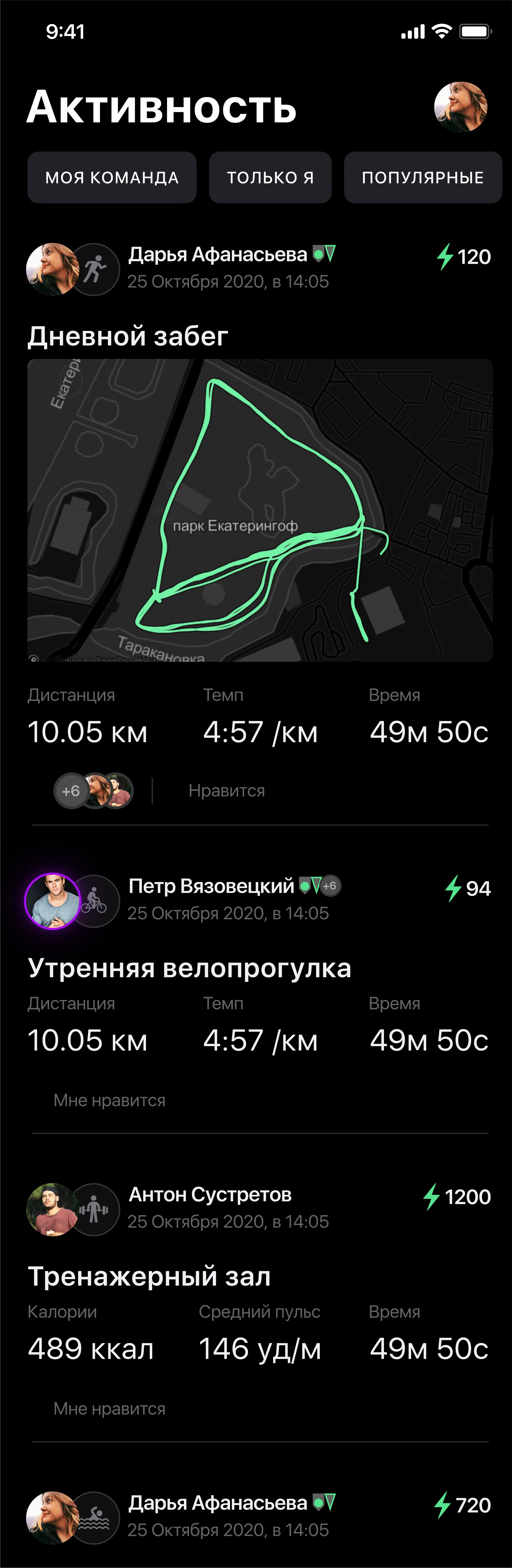The height and width of the screenshot is (1568, 512).
Task: Open the Дневной забег route map
Action: 260,510
